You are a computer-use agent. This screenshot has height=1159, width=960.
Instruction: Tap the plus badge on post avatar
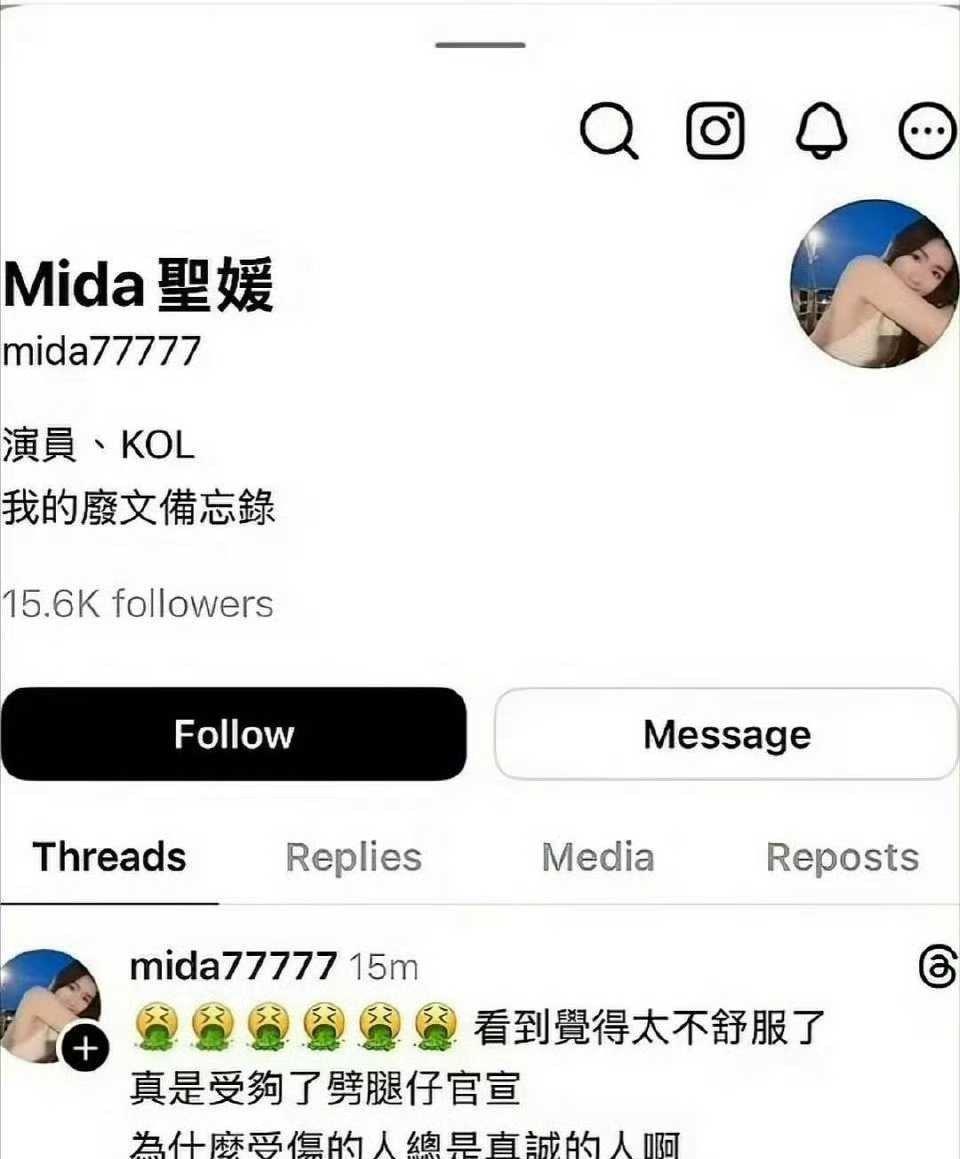point(86,1048)
